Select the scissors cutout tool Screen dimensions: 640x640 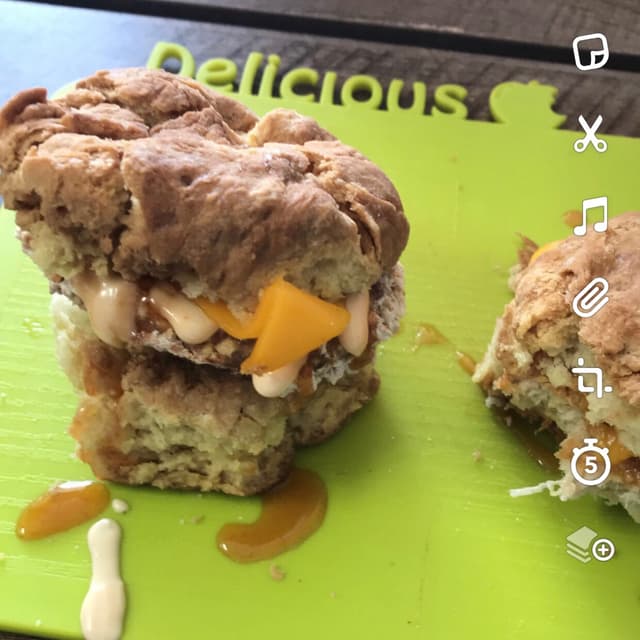click(x=590, y=134)
